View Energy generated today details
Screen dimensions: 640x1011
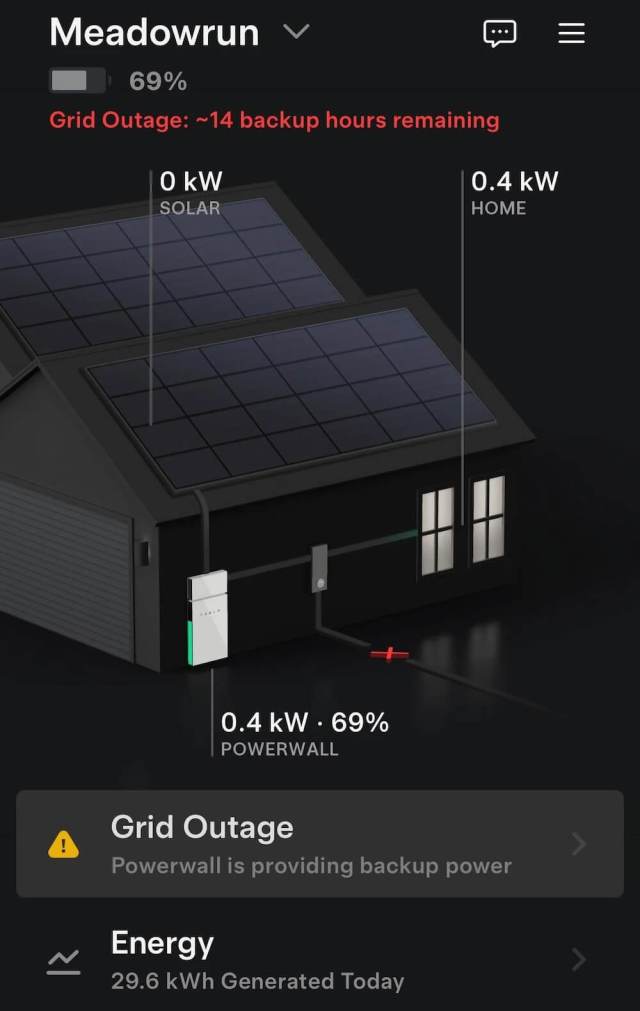[320, 960]
